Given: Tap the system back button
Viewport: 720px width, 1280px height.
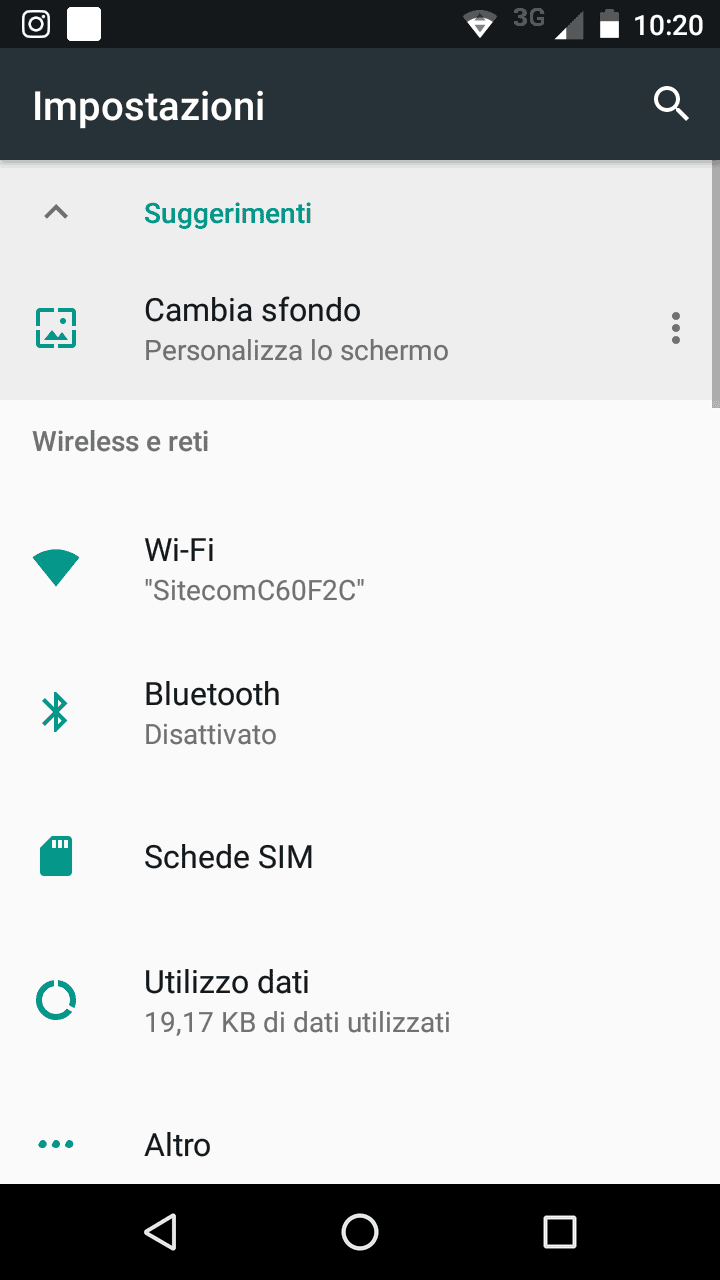Looking at the screenshot, I should [160, 1232].
